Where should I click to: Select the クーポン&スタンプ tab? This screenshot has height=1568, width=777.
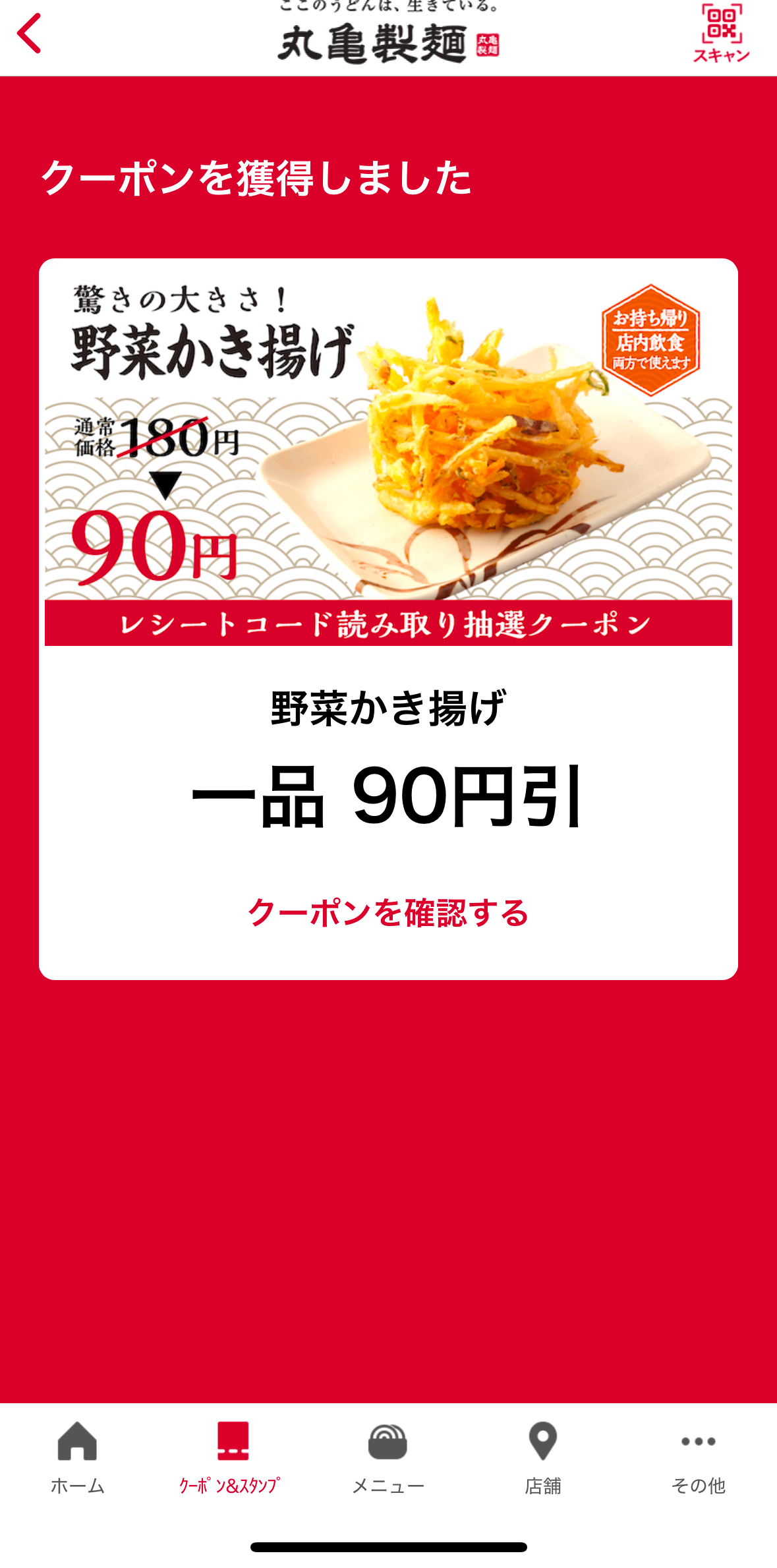pyautogui.click(x=231, y=1458)
